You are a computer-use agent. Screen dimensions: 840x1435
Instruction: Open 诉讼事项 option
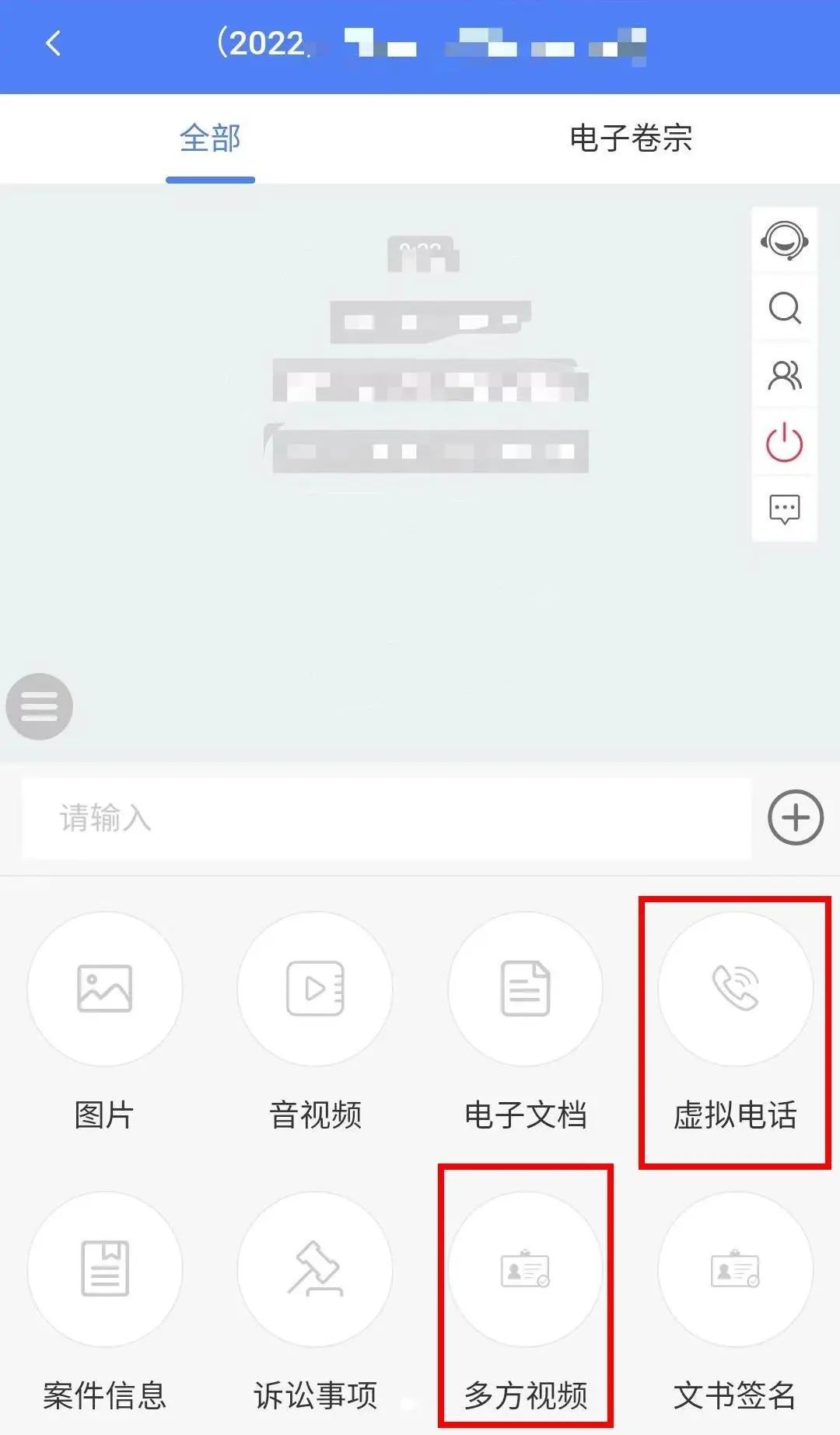coord(315,1269)
